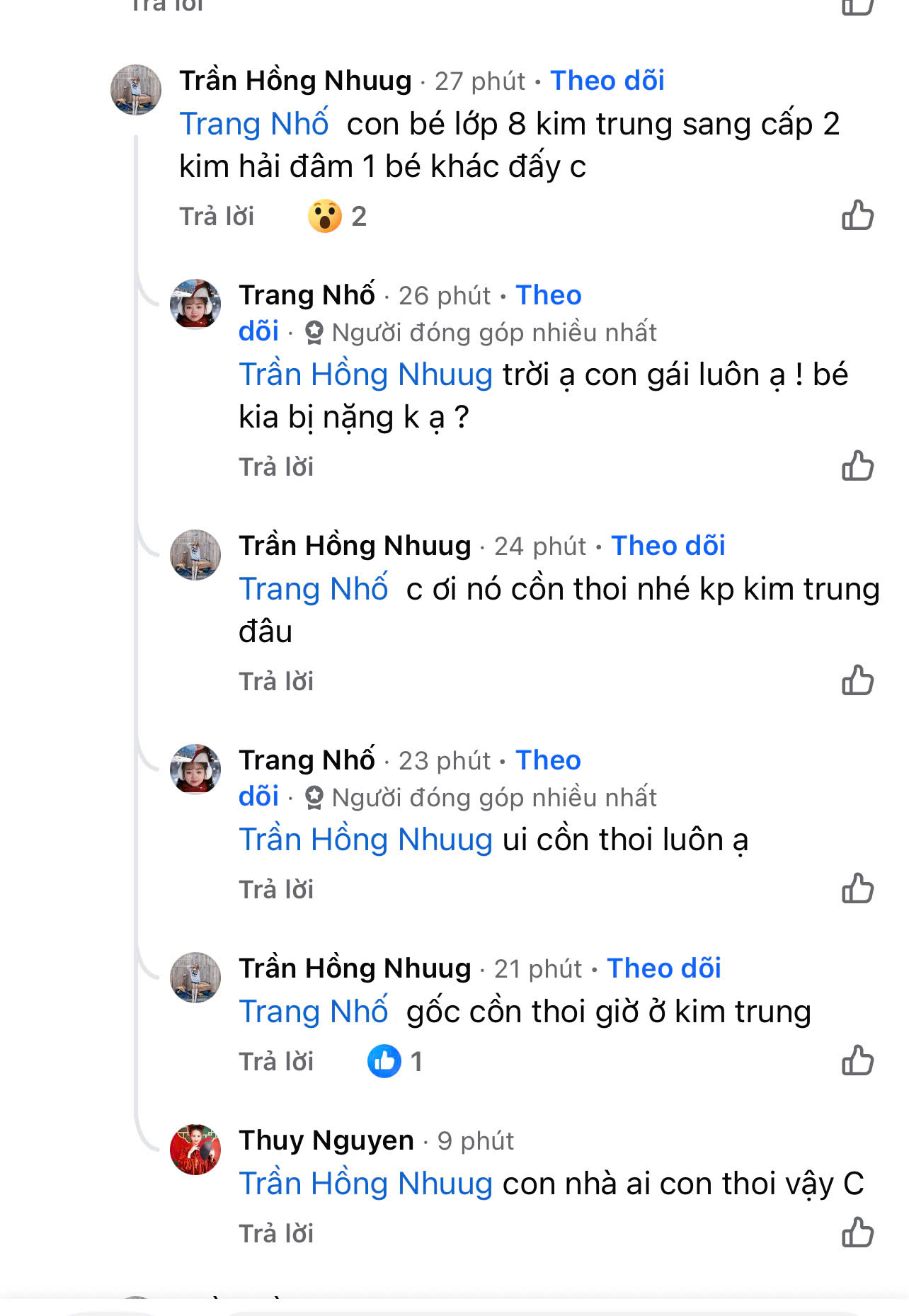Like Trang Nhố's 26 phút comment
Screen dimensions: 909x1316
[857, 466]
